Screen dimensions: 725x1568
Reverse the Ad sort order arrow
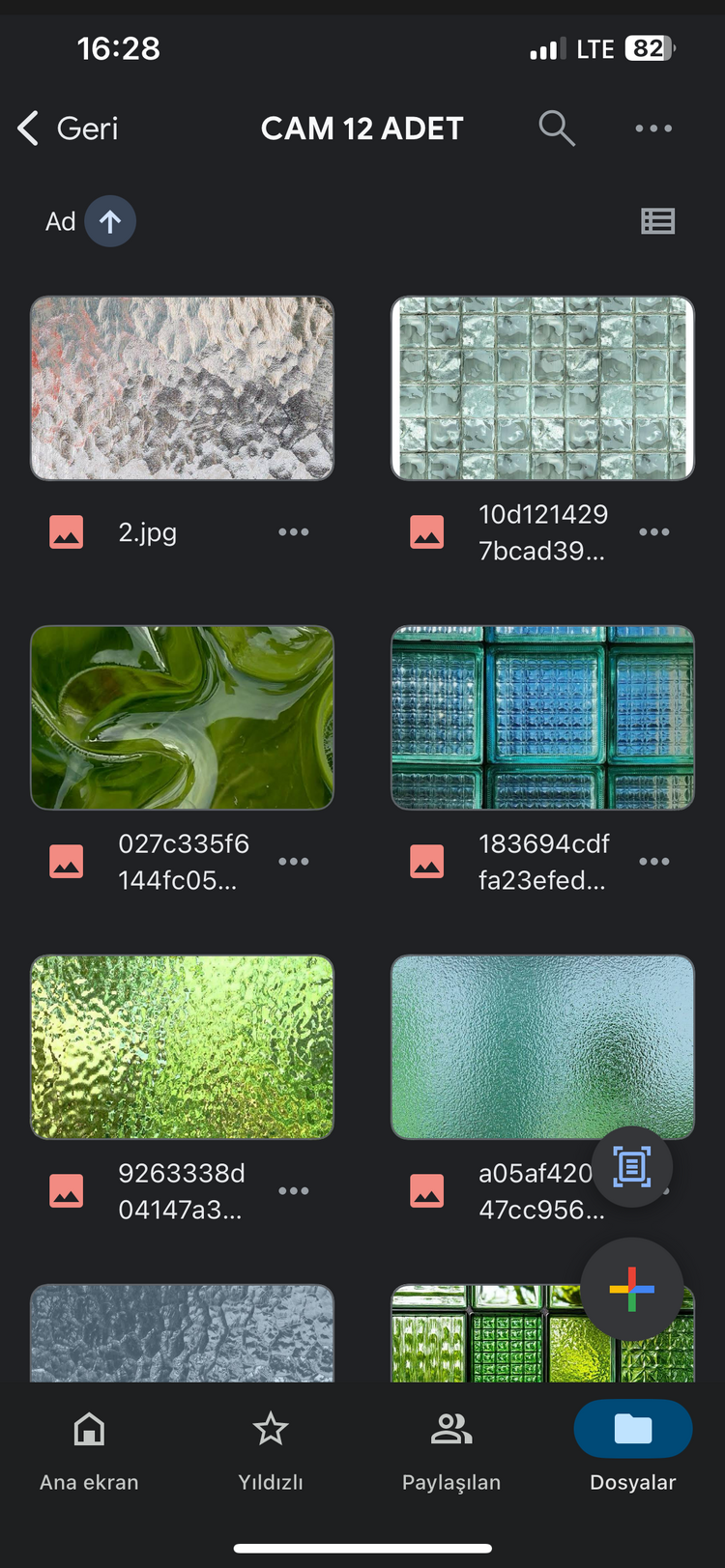(x=110, y=221)
